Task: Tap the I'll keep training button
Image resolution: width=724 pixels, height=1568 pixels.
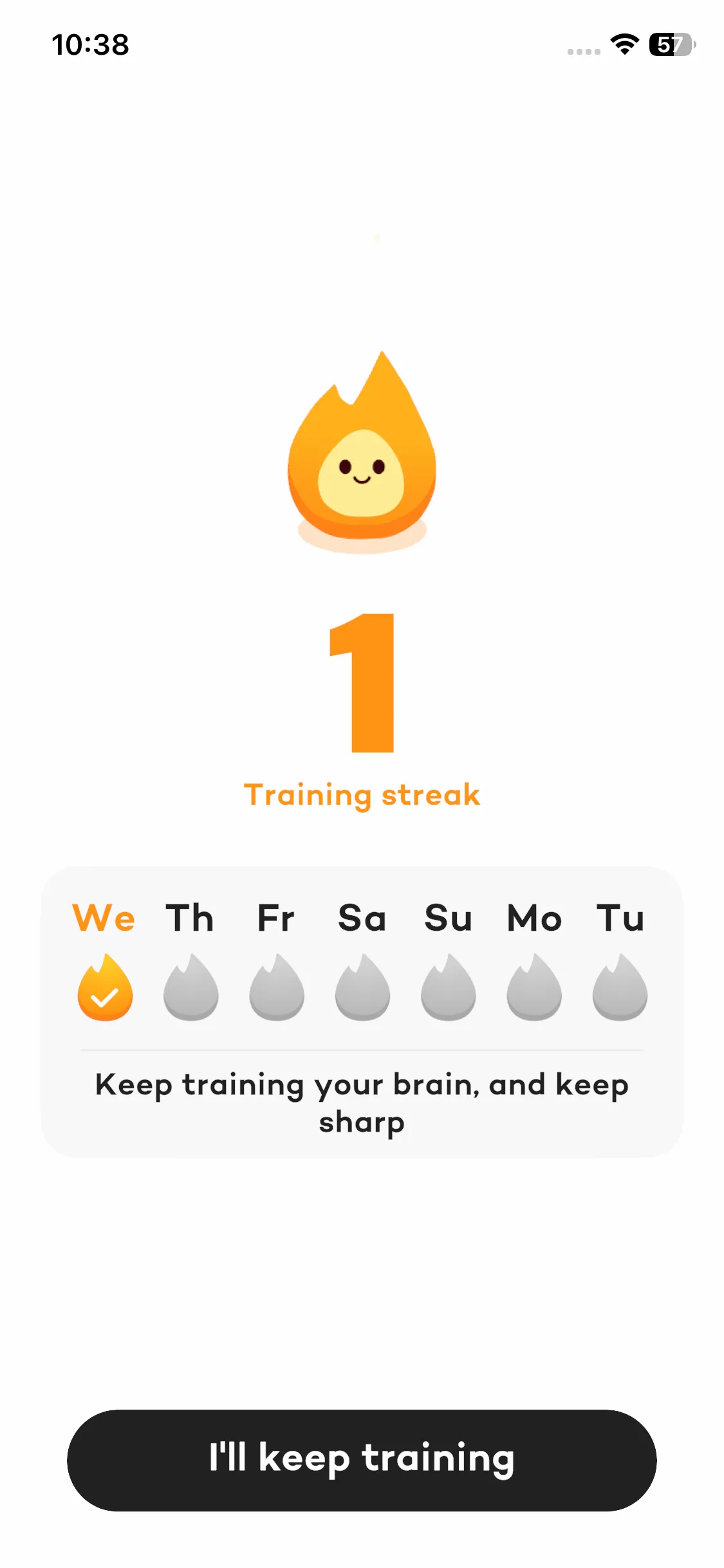Action: tap(362, 1459)
